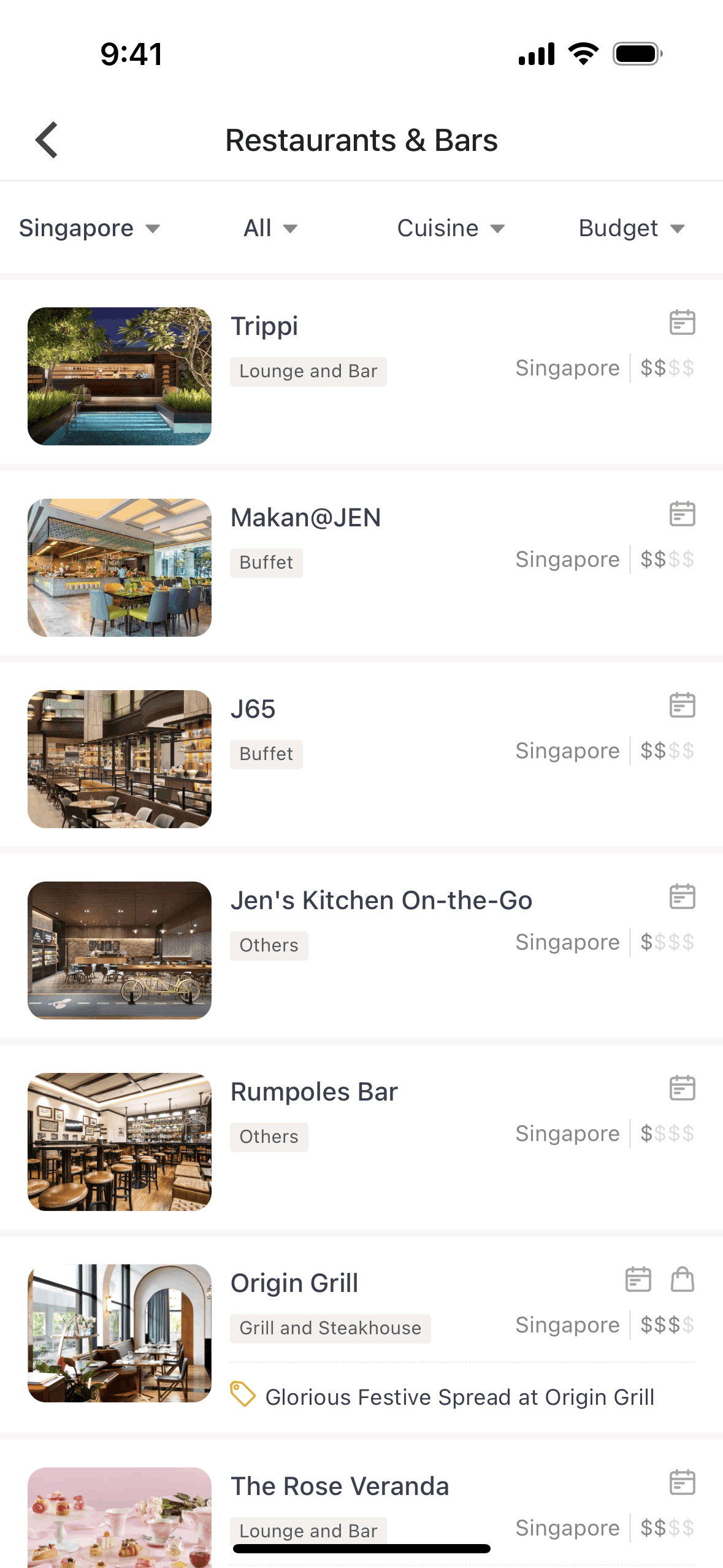Tap the back arrow to leave Restaurants & Bars

[x=47, y=139]
